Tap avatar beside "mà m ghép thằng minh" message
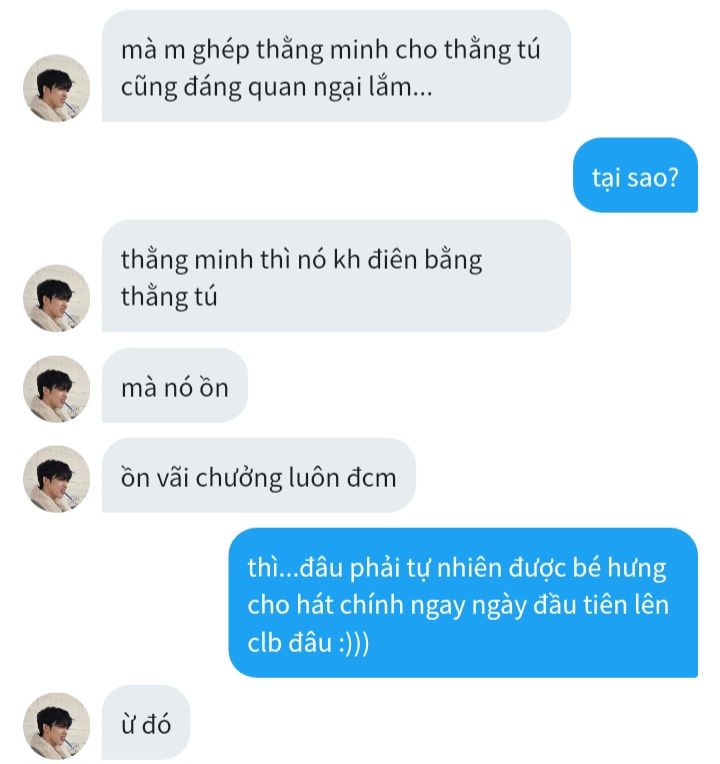Screen dimensions: 720x764 (x=57, y=88)
